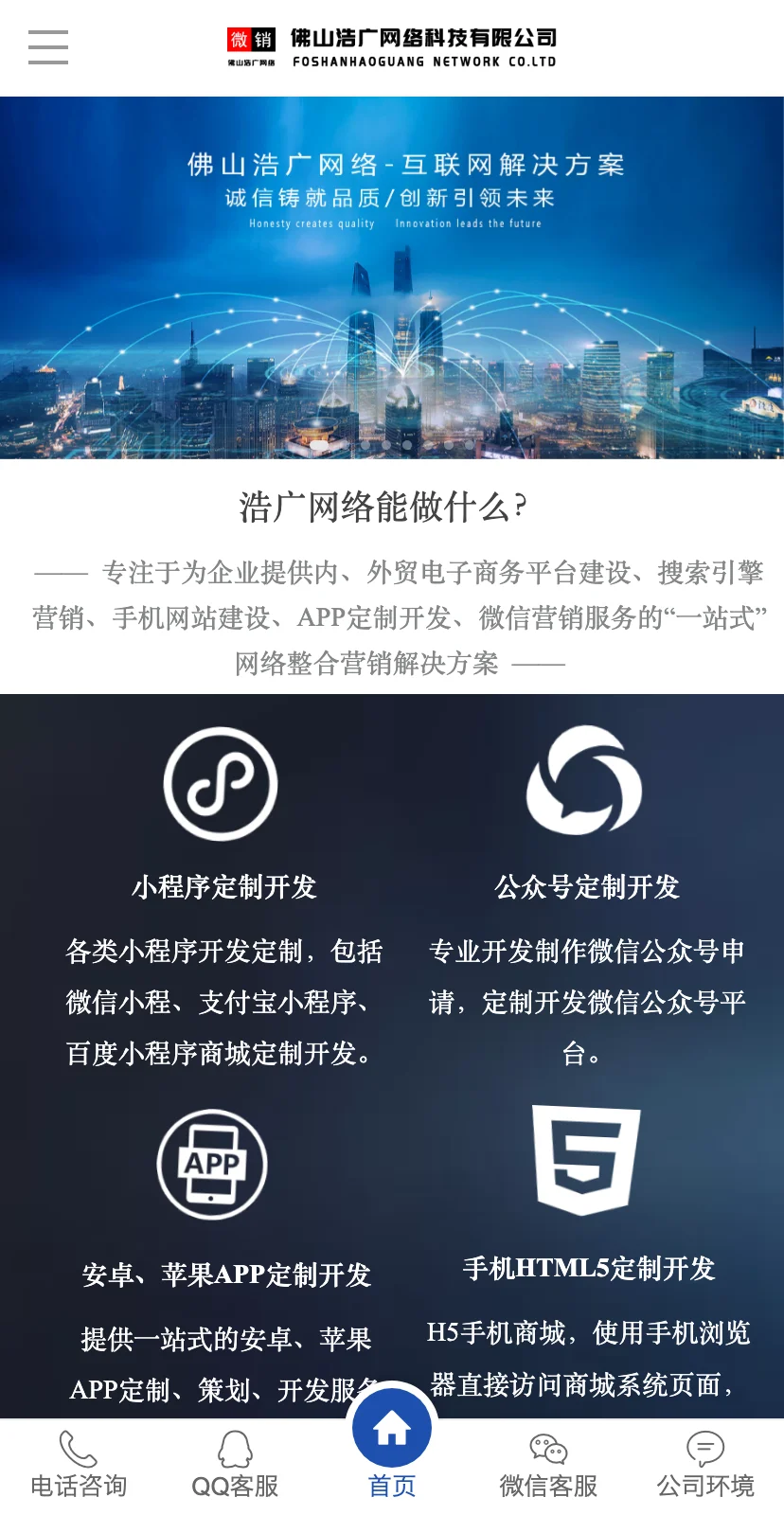Open the 电话咨询 phone consultation tab
The width and height of the screenshot is (784, 1515).
click(x=79, y=1465)
